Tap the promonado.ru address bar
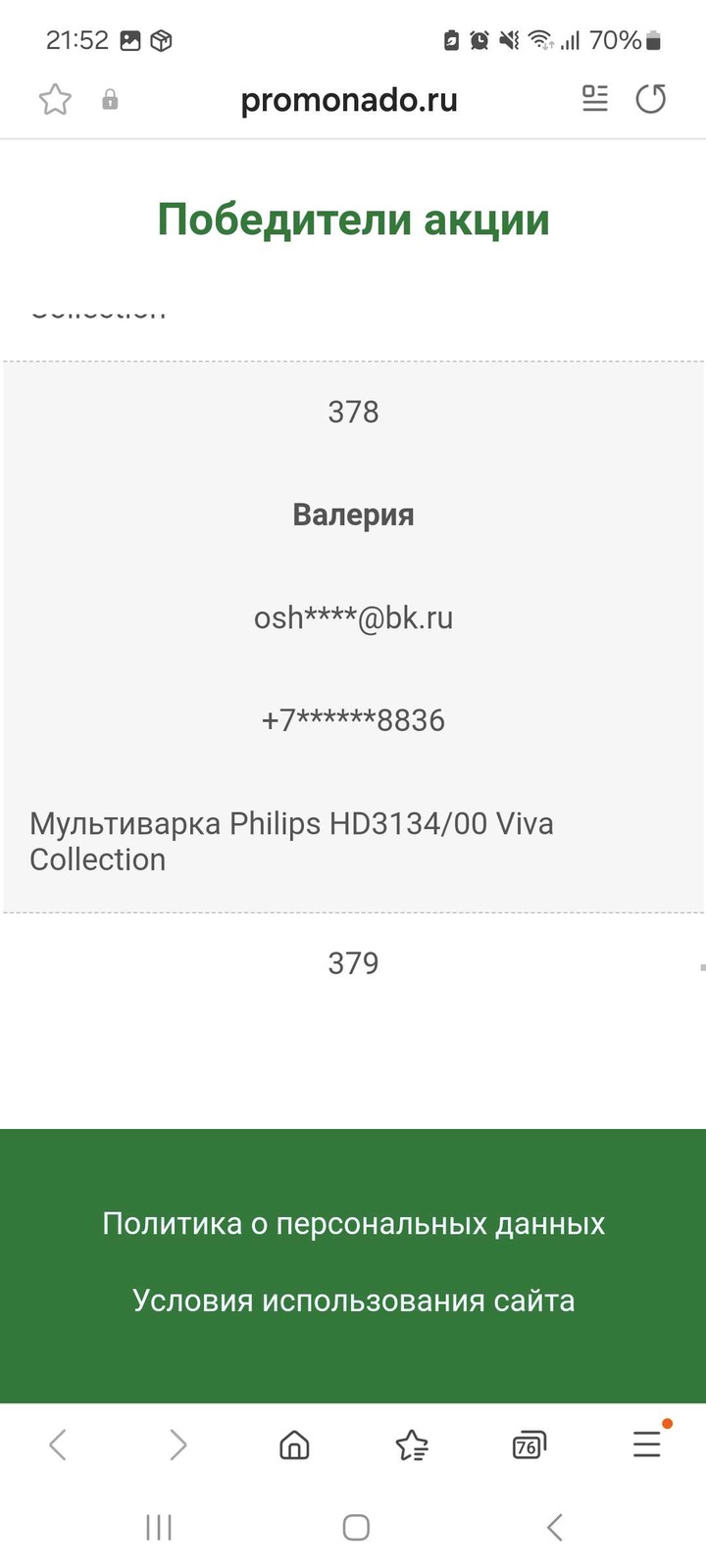 click(x=349, y=100)
